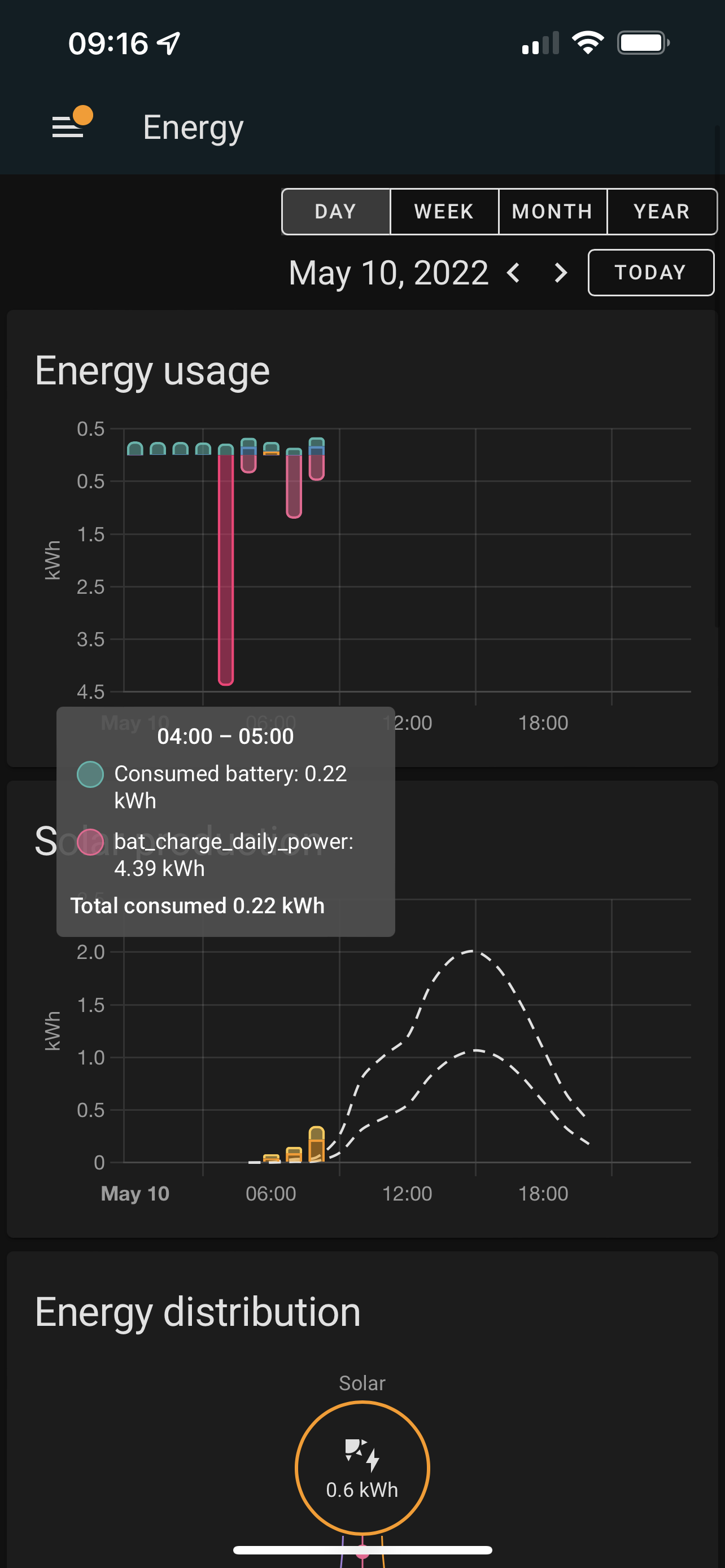Image resolution: width=725 pixels, height=1568 pixels.
Task: Click the battery icon in the status bar
Action: point(642,41)
